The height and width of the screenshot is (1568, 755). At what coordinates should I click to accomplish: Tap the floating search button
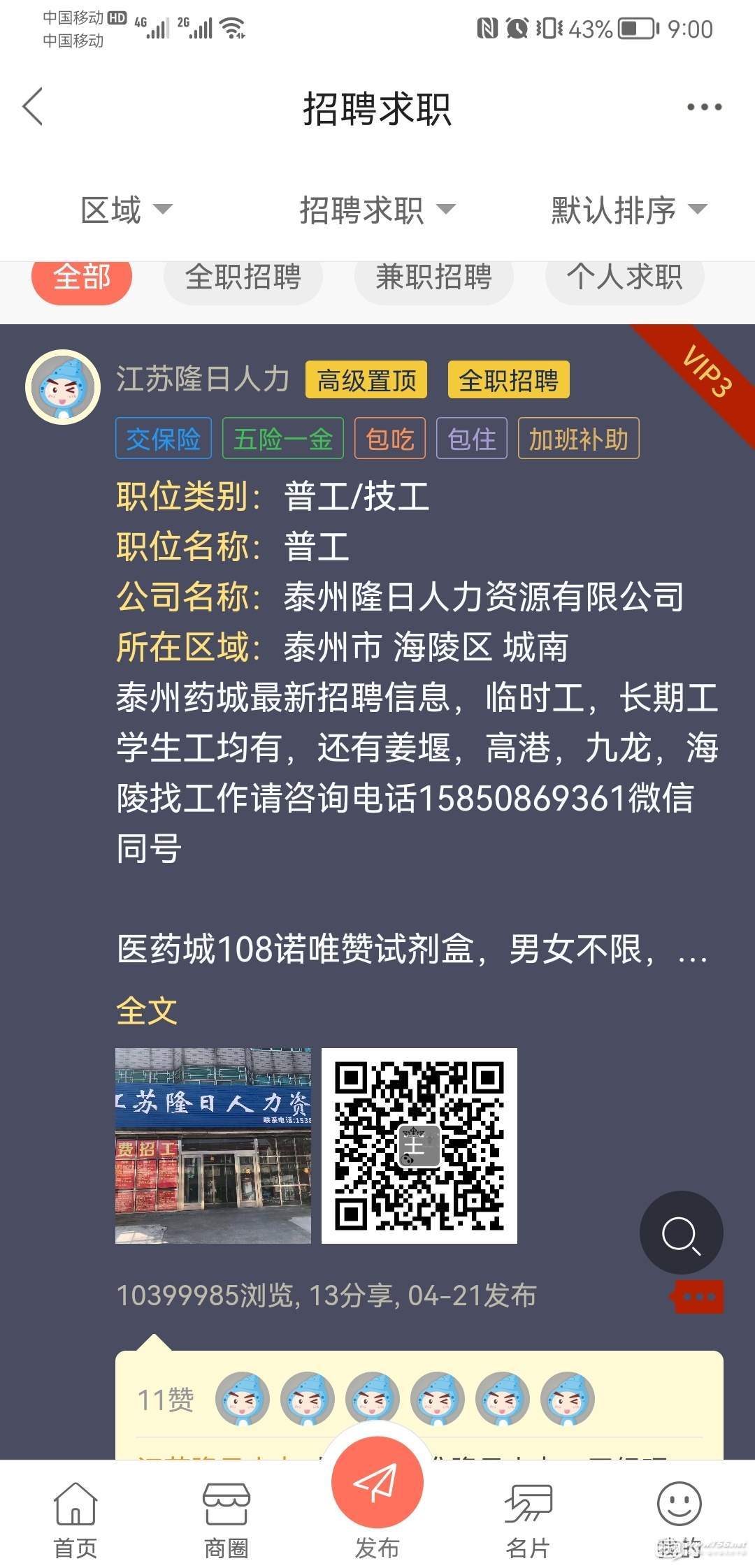681,1233
